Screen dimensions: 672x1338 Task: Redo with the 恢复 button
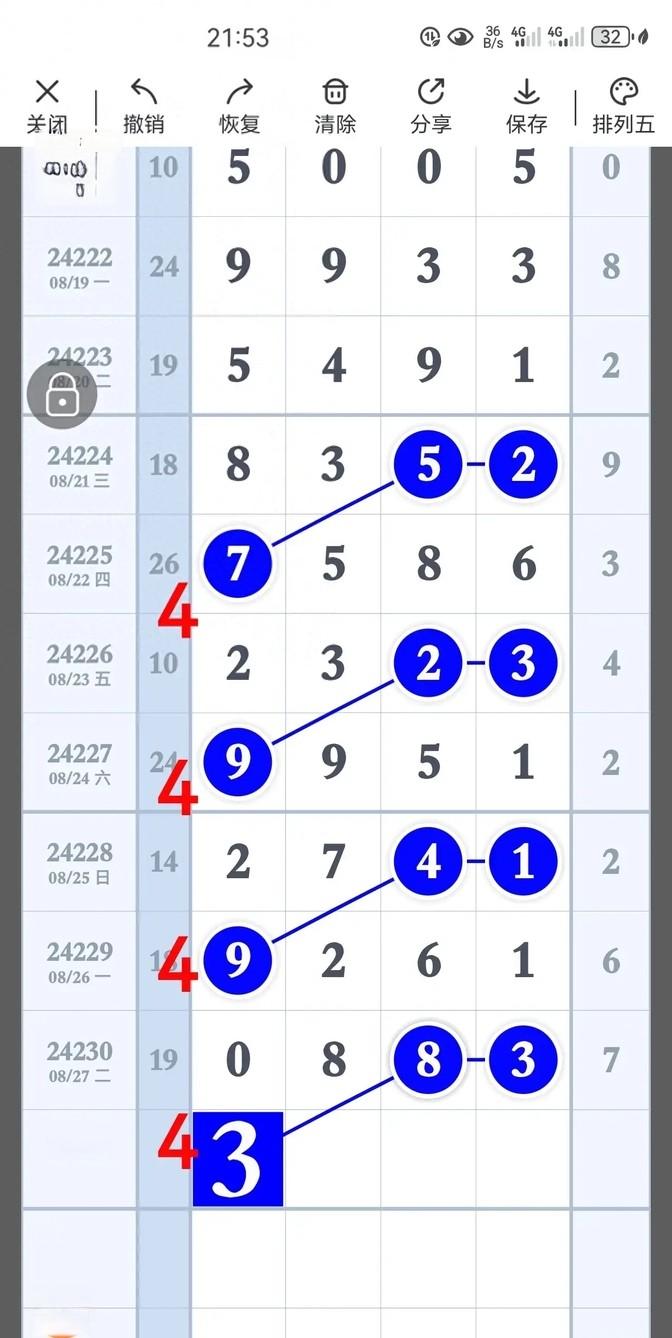coord(239,107)
